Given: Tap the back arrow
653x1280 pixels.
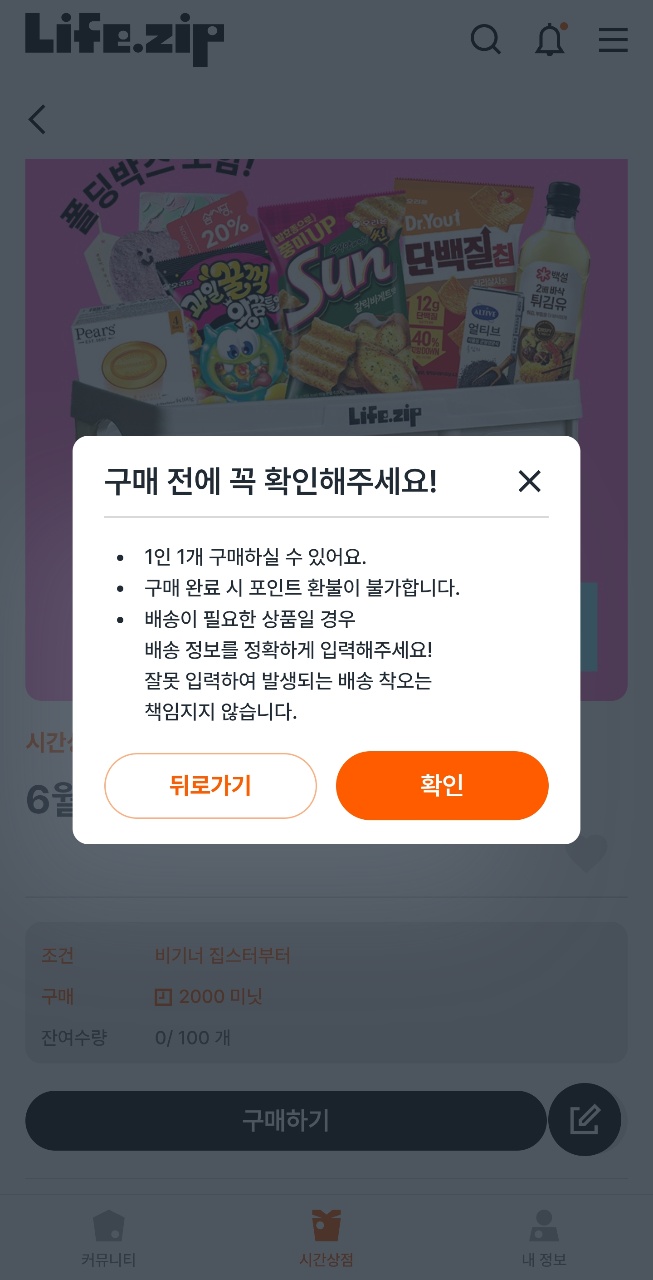Looking at the screenshot, I should click(37, 120).
